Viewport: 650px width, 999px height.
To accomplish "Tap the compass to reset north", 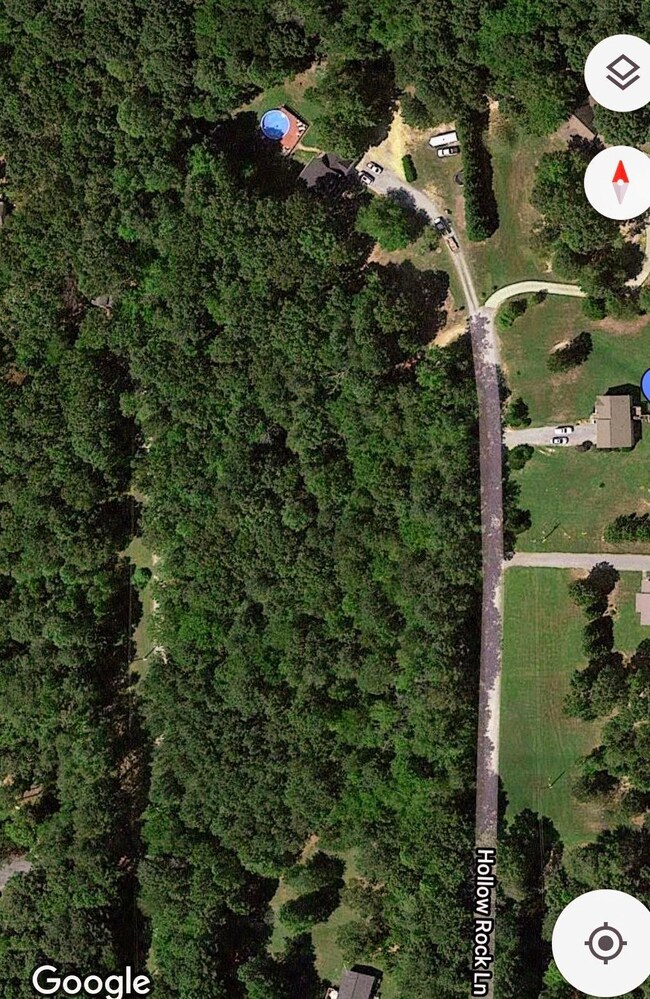I will 621,183.
